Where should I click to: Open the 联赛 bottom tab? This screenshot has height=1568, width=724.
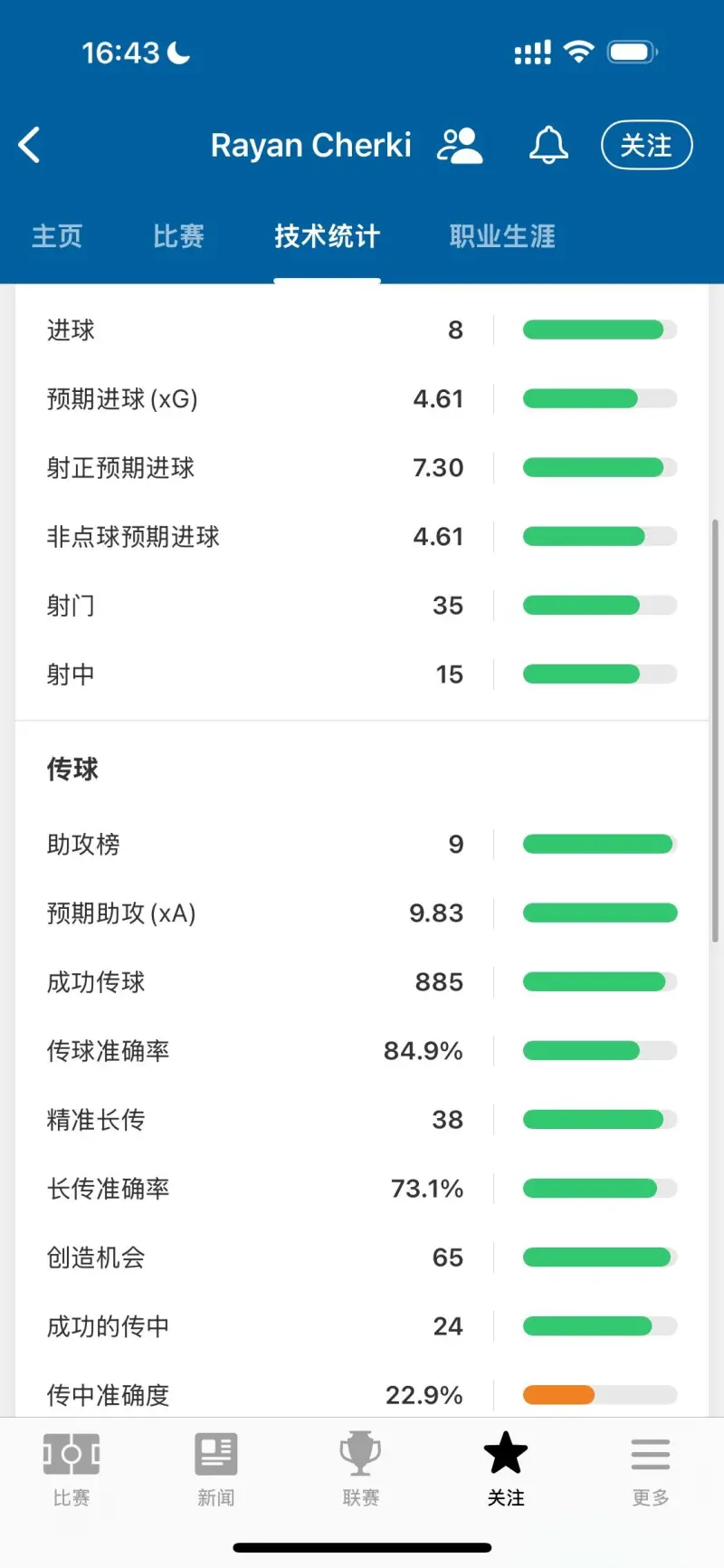(360, 1468)
